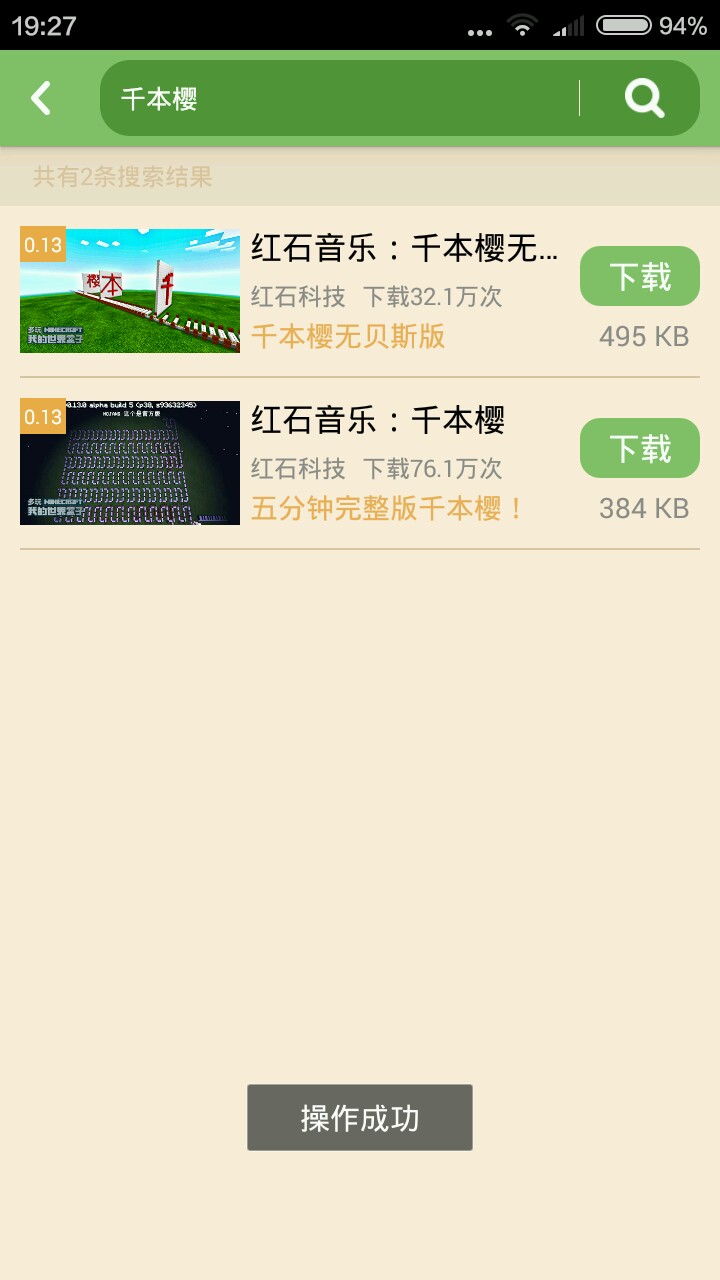Download the 495 KB 千本樱无贝斯版 map

coord(639,276)
